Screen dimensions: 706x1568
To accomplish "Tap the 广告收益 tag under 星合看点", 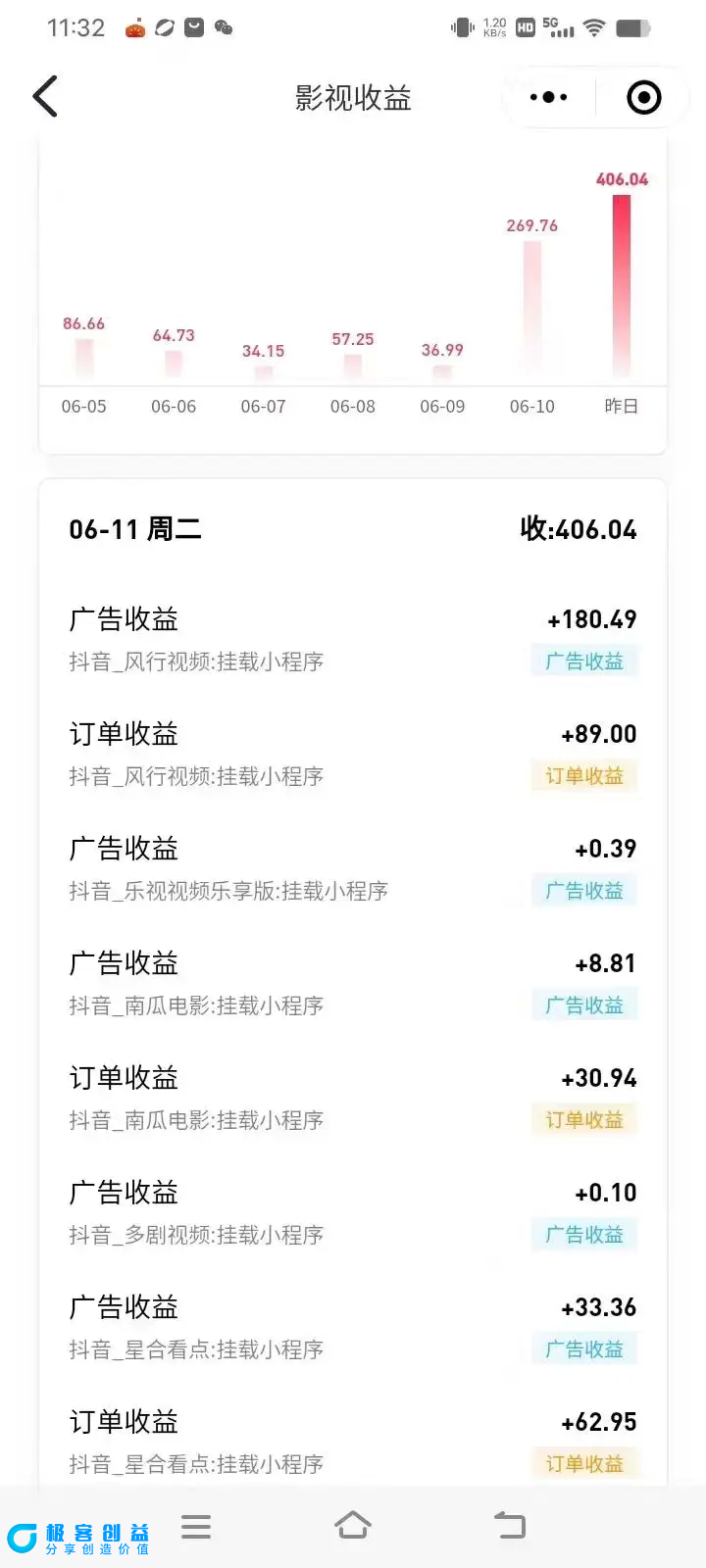I will [583, 1348].
